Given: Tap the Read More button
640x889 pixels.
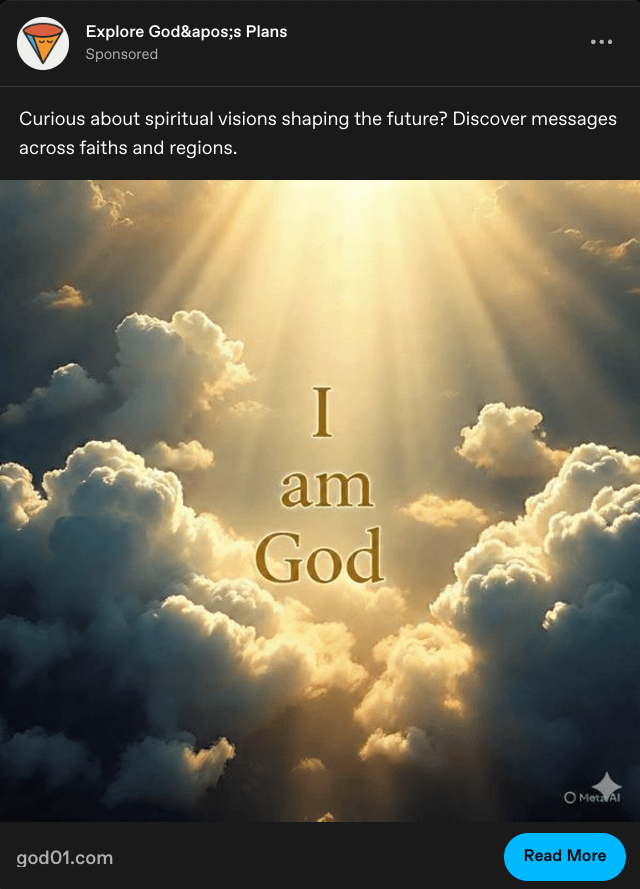Looking at the screenshot, I should pos(565,856).
